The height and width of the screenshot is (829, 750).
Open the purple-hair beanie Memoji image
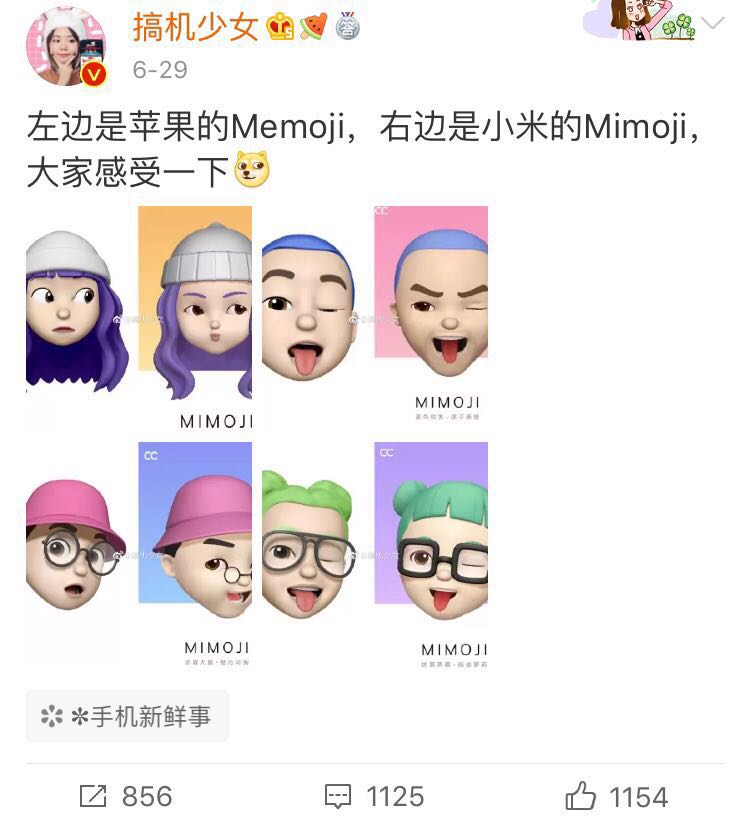pos(78,318)
